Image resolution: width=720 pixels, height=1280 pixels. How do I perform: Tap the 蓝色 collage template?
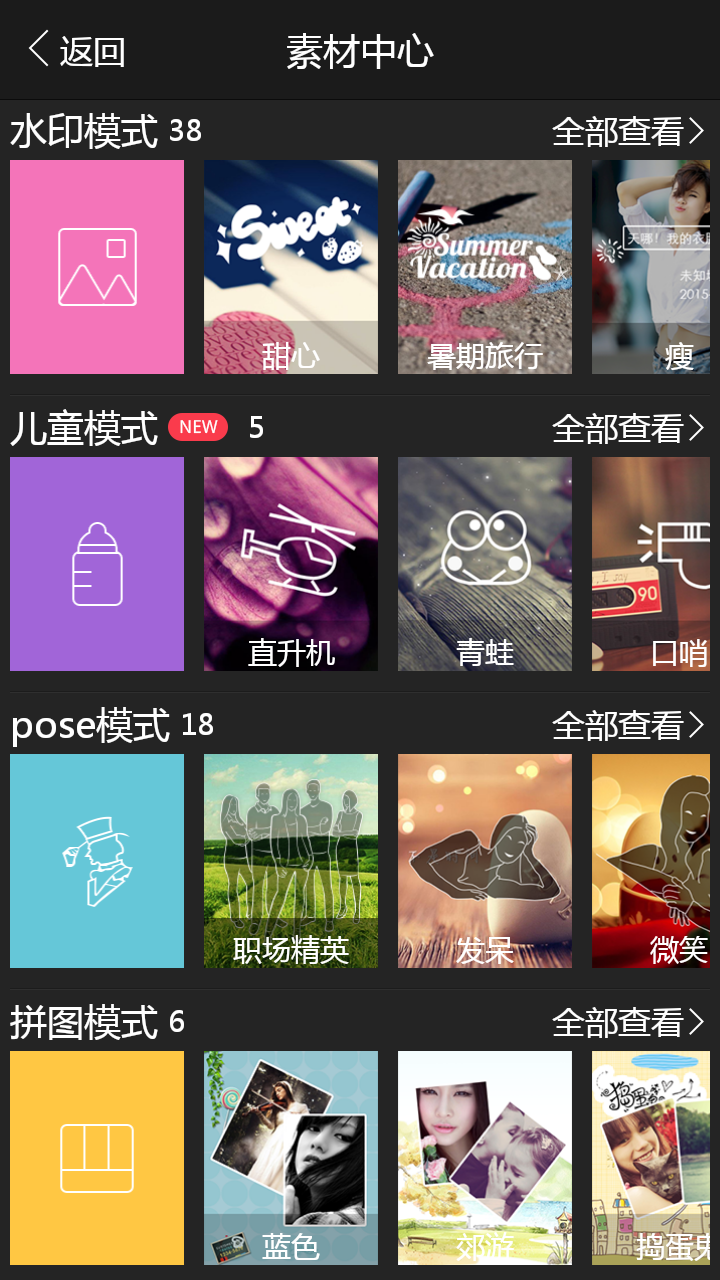point(290,1157)
